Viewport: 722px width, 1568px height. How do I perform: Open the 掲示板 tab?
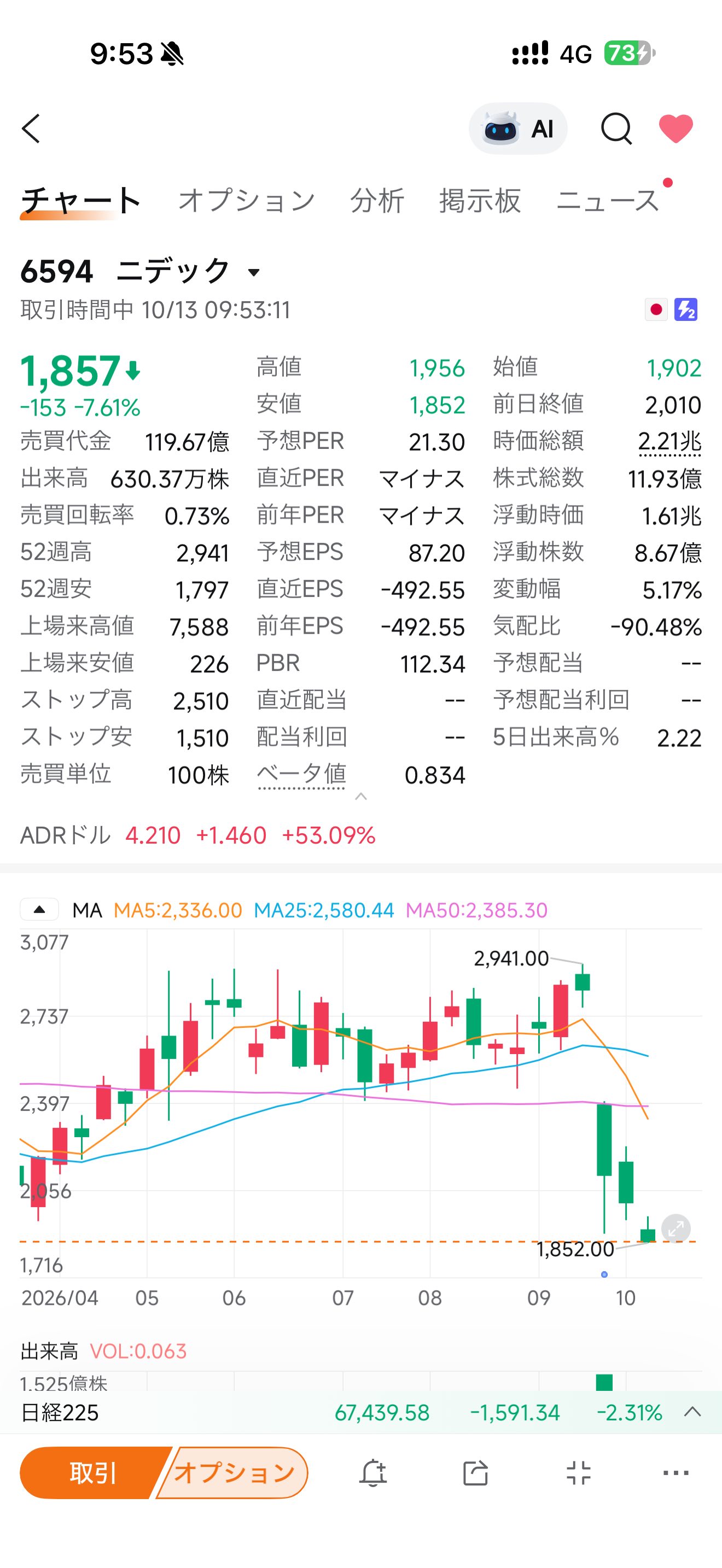tap(480, 200)
